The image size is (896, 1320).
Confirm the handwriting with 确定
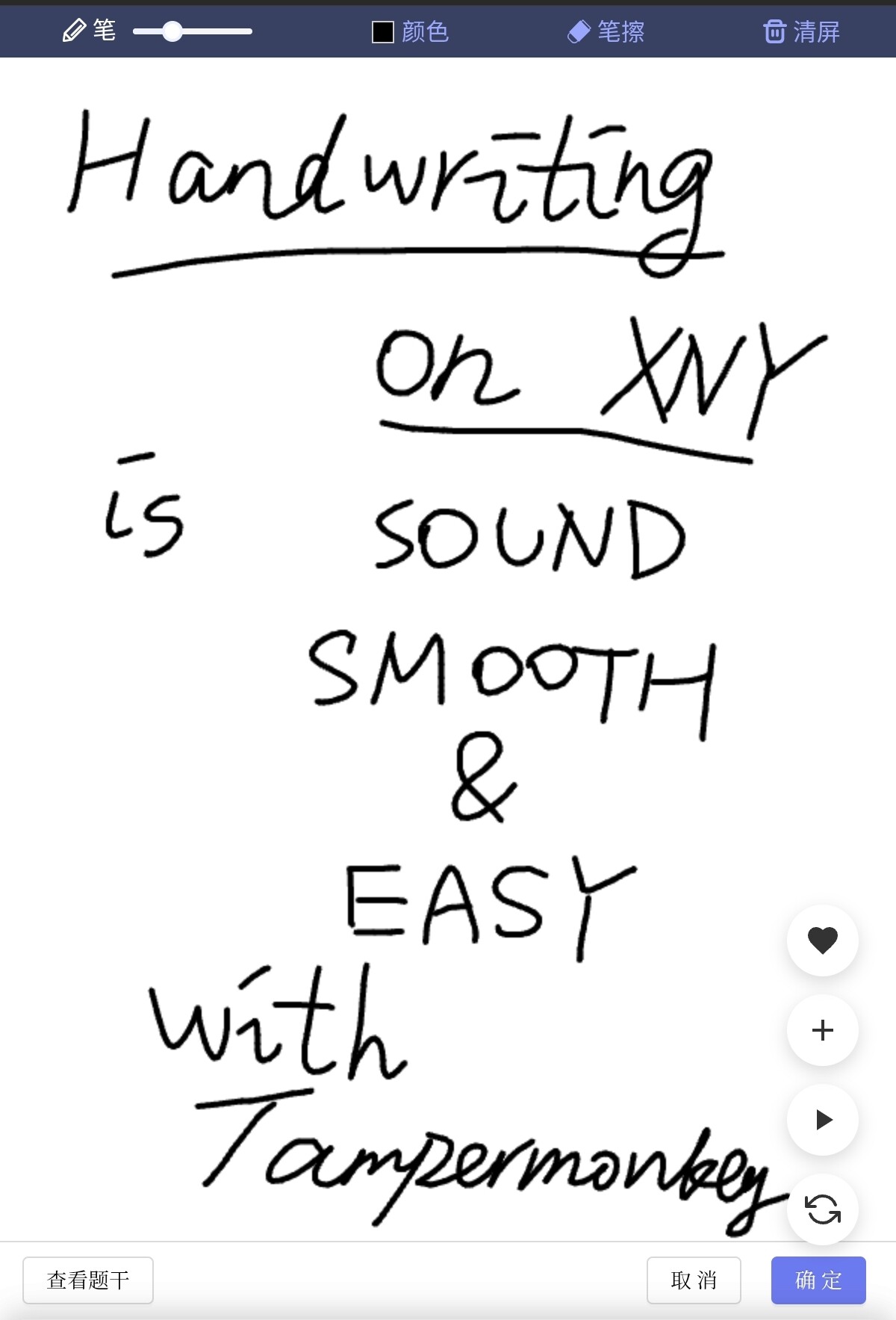(x=818, y=1280)
